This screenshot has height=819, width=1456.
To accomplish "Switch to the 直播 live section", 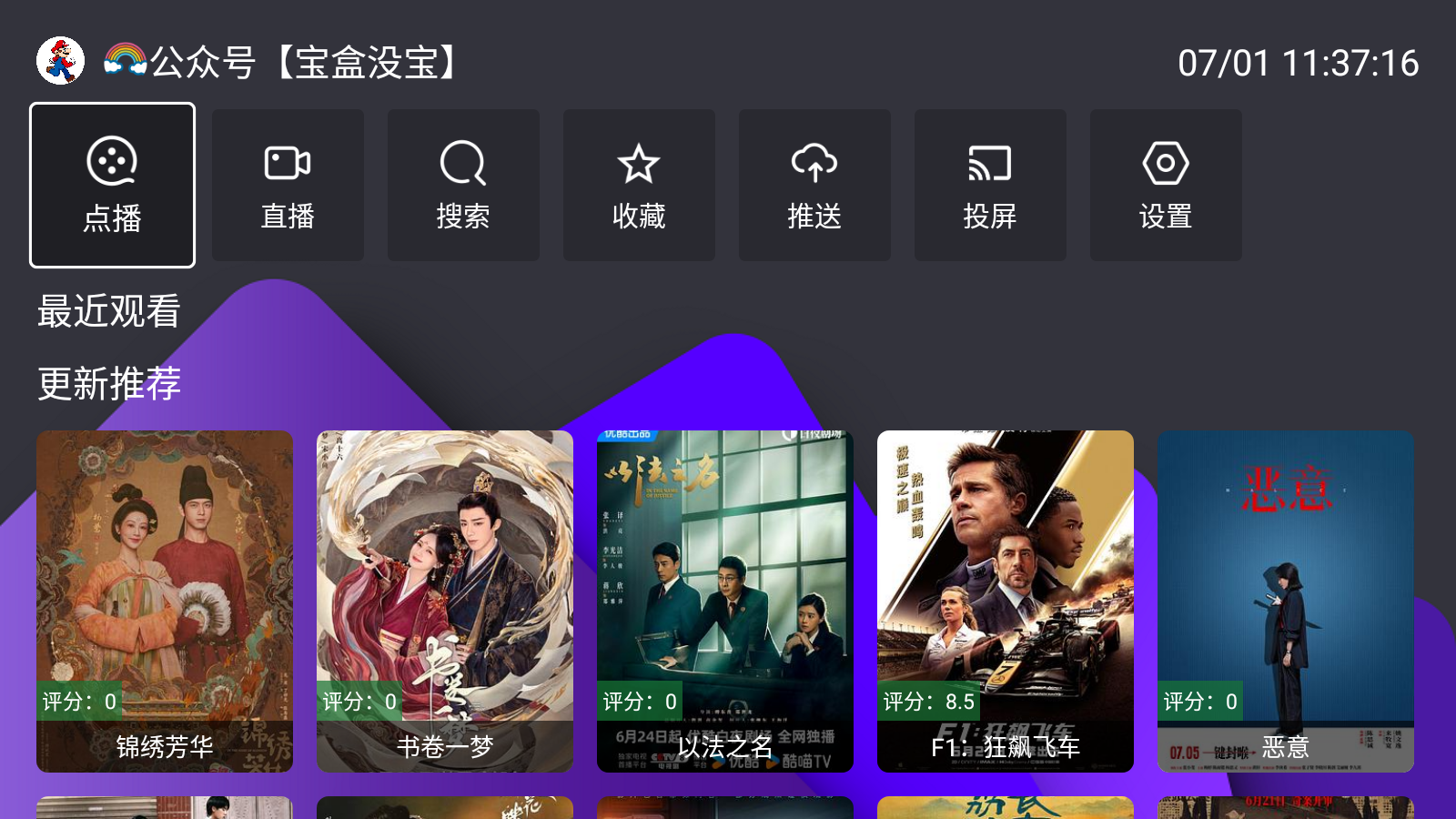I will point(288,186).
